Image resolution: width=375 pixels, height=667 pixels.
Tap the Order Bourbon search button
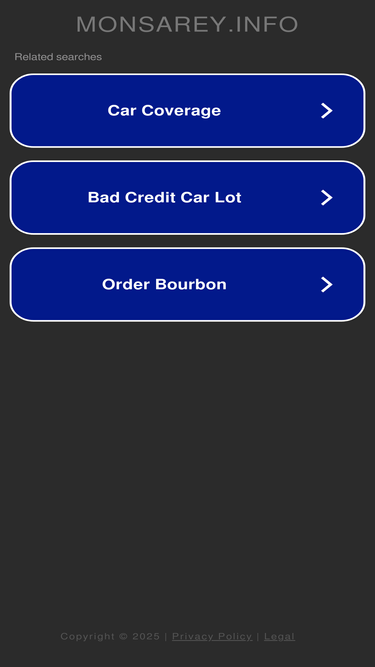[x=188, y=284]
